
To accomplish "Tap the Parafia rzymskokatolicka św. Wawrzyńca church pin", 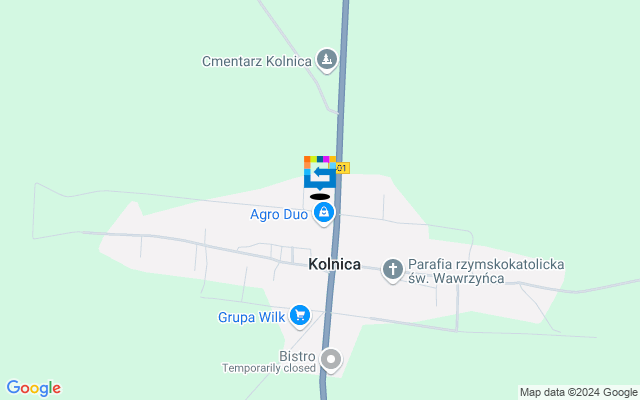I will tap(394, 268).
